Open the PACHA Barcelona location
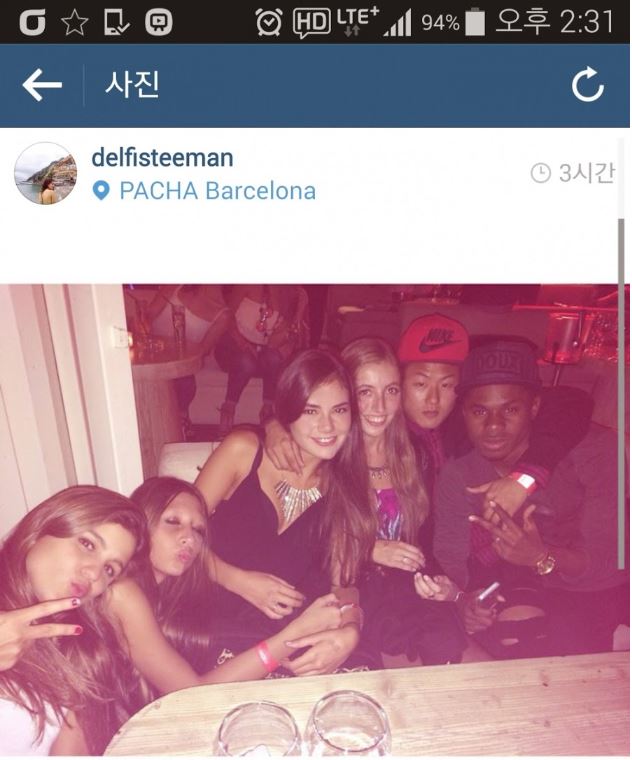 216,190
